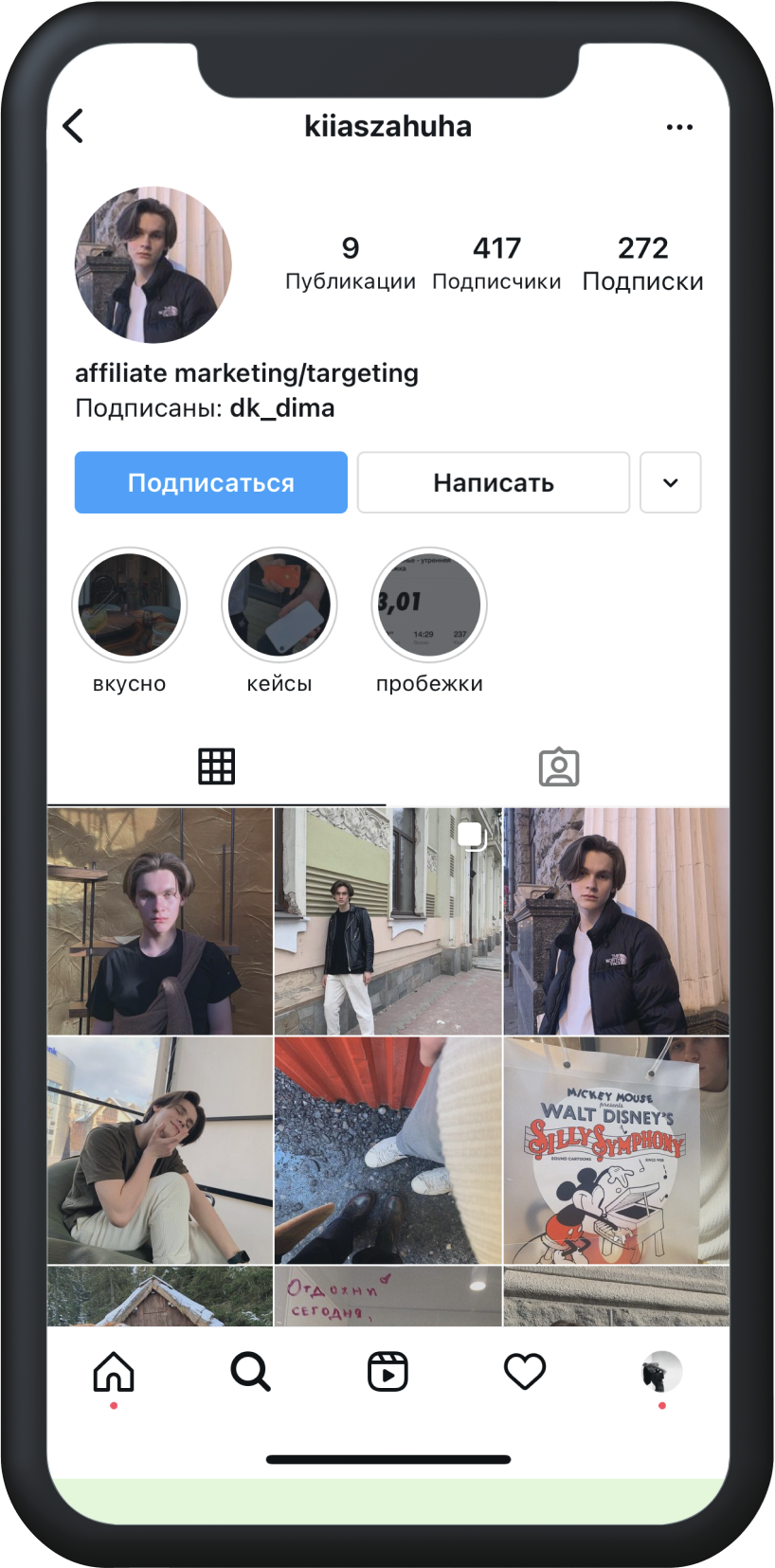View the 417 Подписчики list
Screen dimensions: 775x1568
[x=496, y=262]
